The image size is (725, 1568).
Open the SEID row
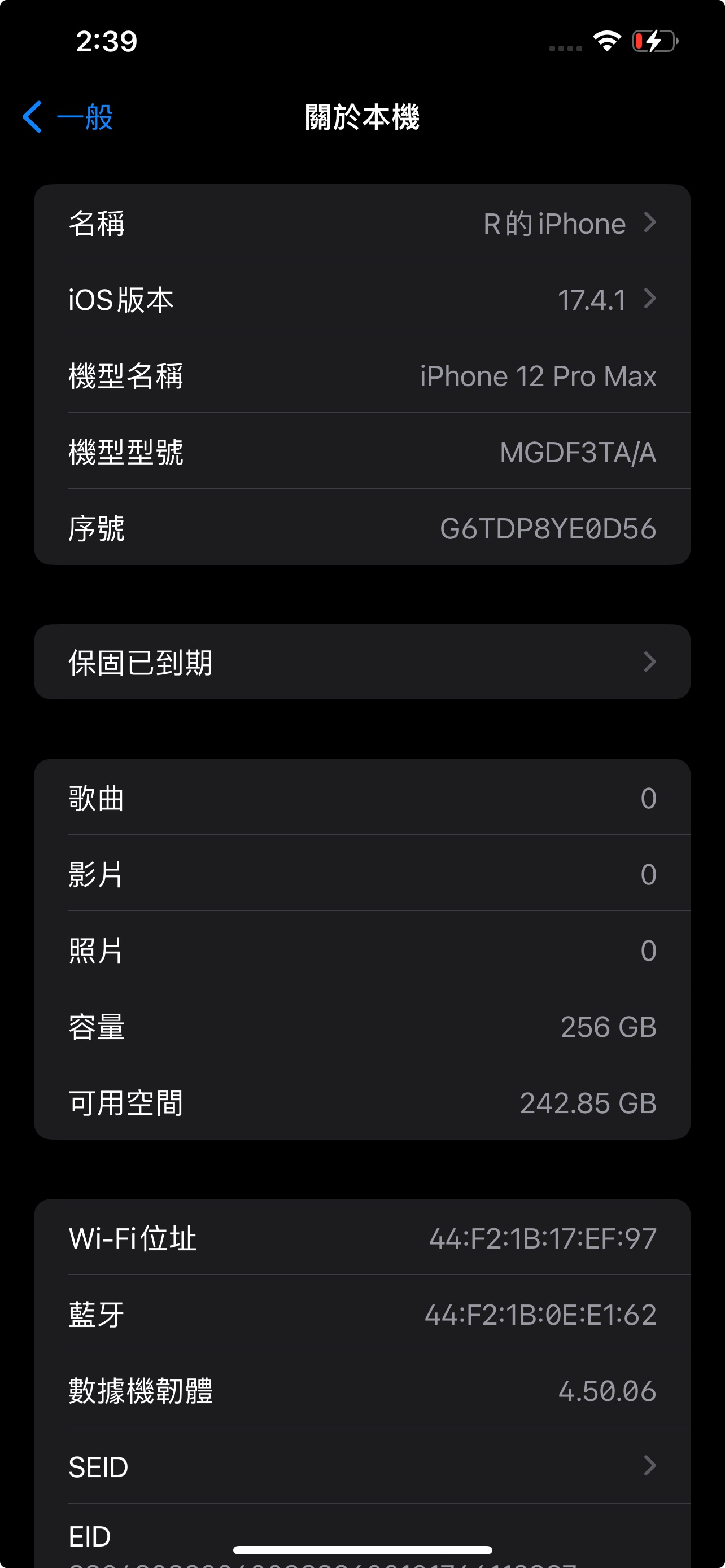(362, 1466)
